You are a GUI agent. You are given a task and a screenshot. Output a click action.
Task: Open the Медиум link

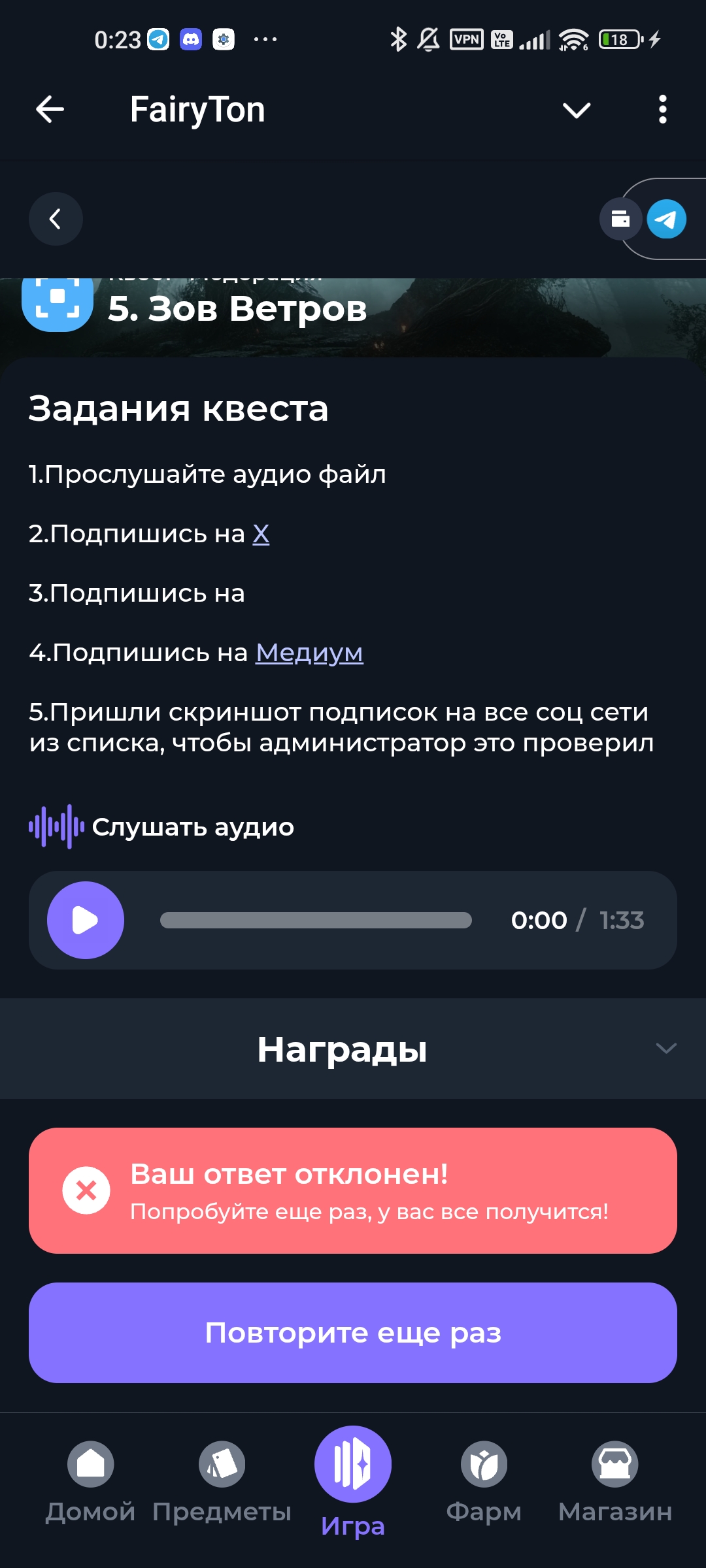pyautogui.click(x=309, y=653)
